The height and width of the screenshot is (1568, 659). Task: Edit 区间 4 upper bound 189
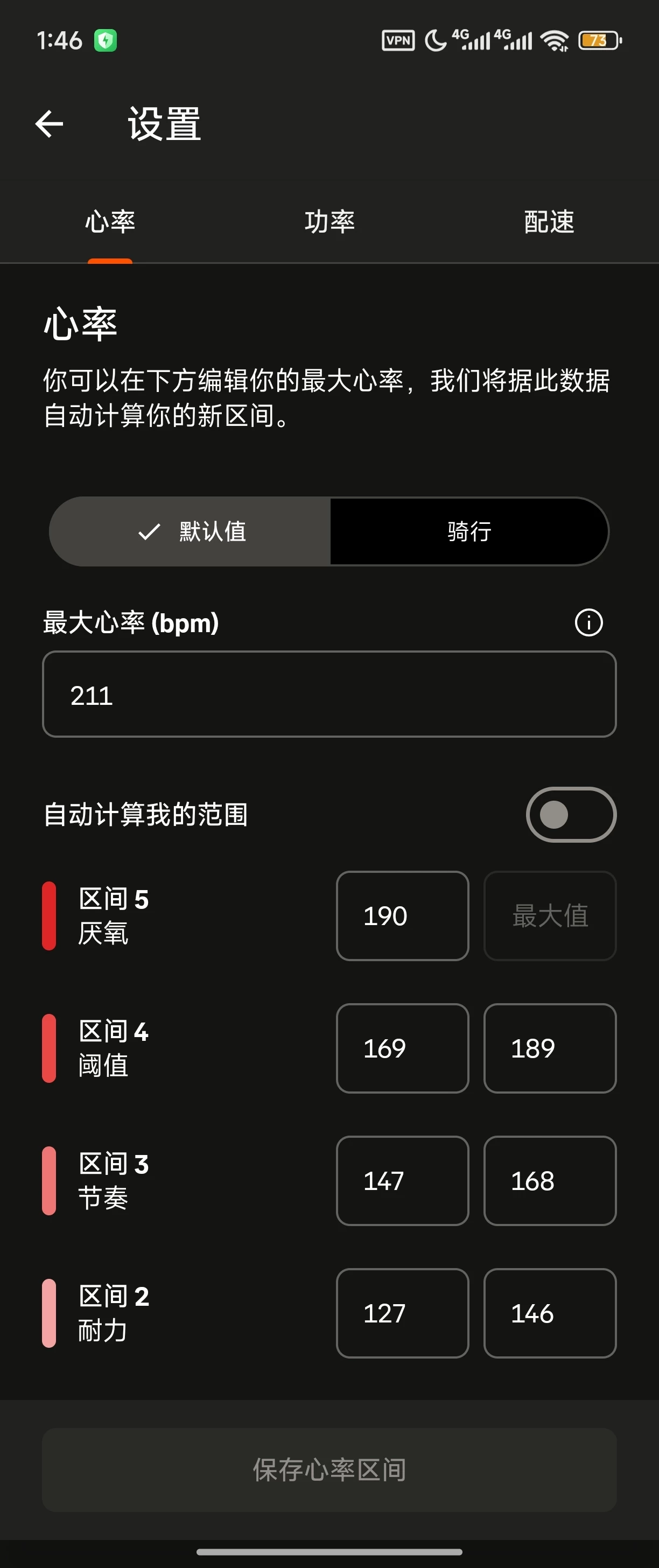(550, 1048)
